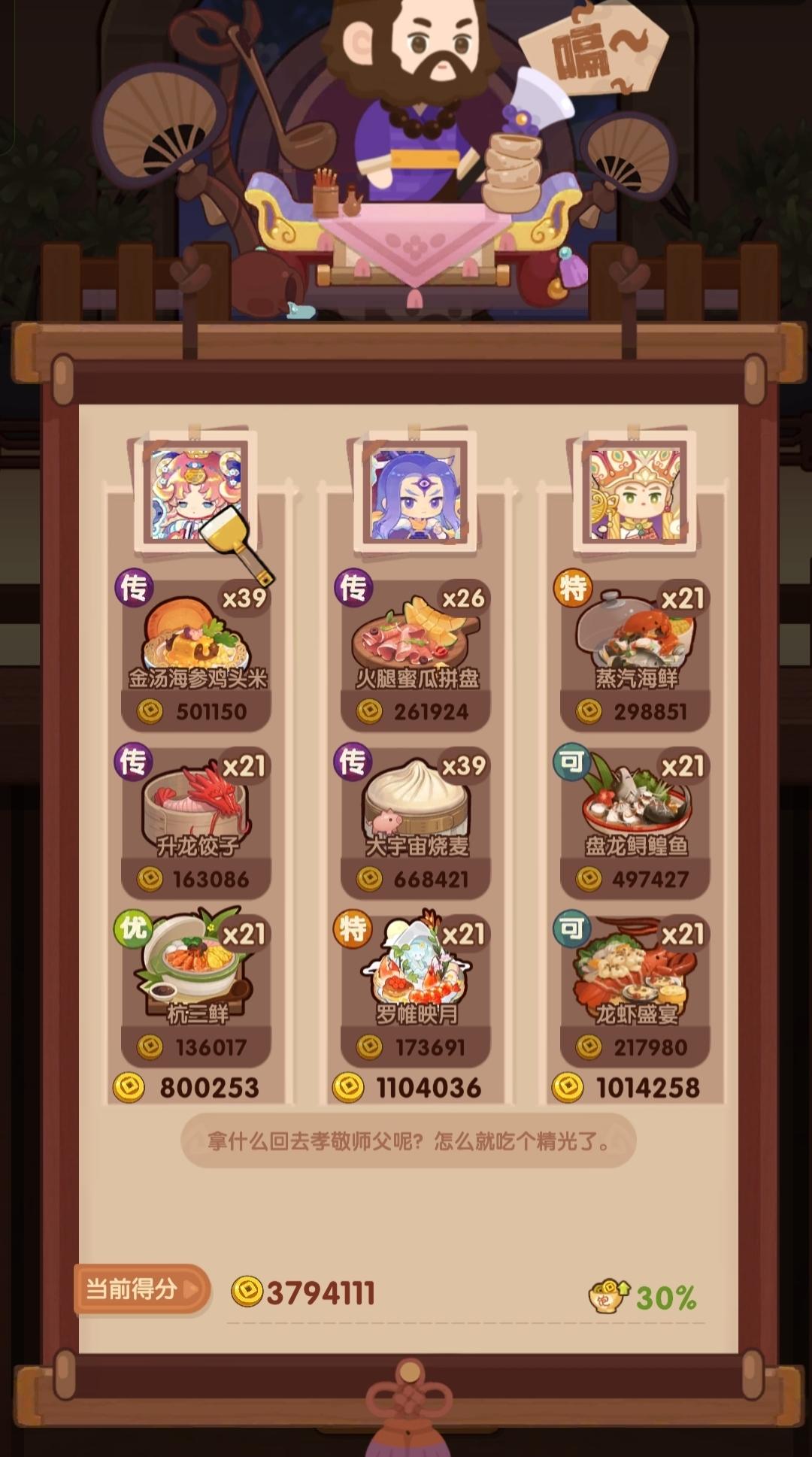Select the 罗帷映月 dessert dish icon
This screenshot has width=812, height=1457.
point(416,970)
